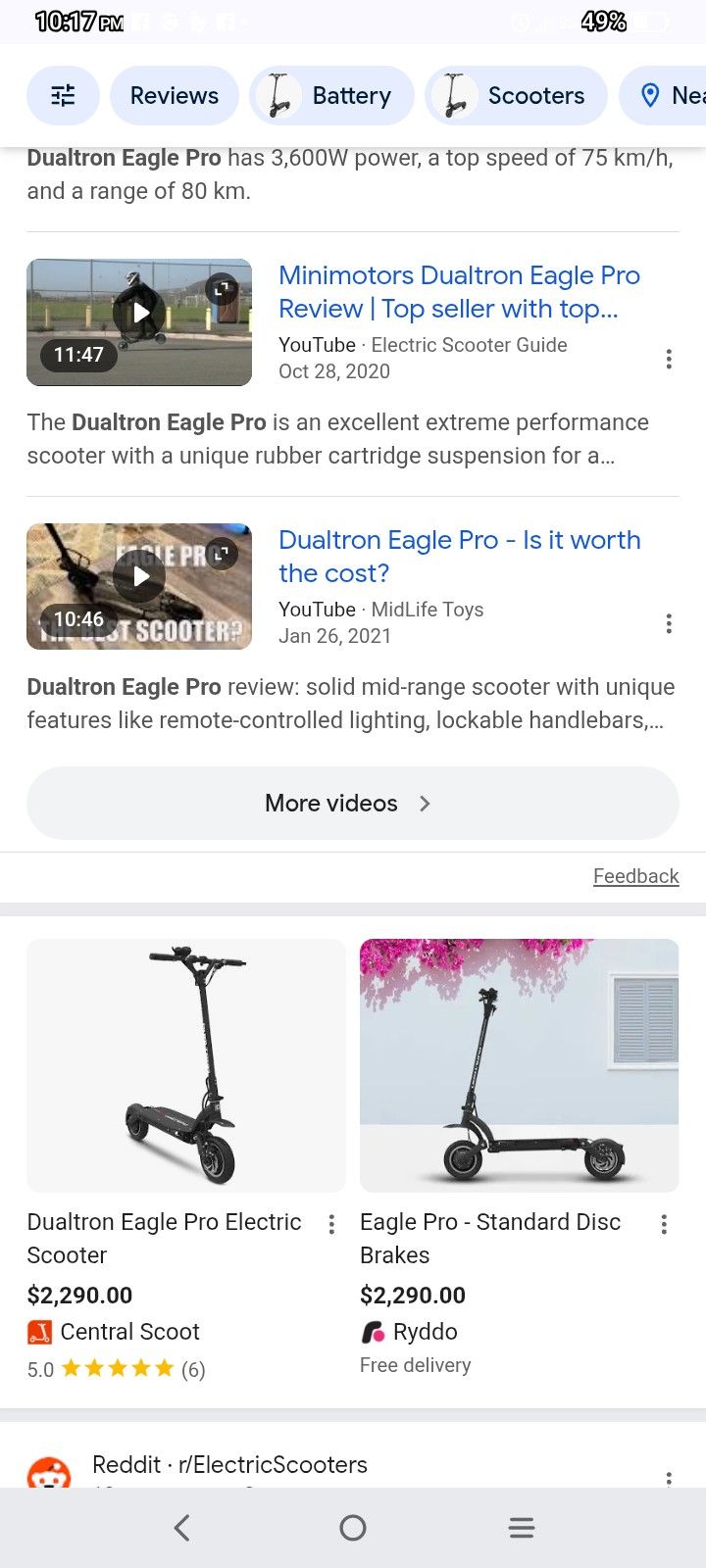Open the search filters tune icon
Screen dimensions: 706x1568
[63, 95]
